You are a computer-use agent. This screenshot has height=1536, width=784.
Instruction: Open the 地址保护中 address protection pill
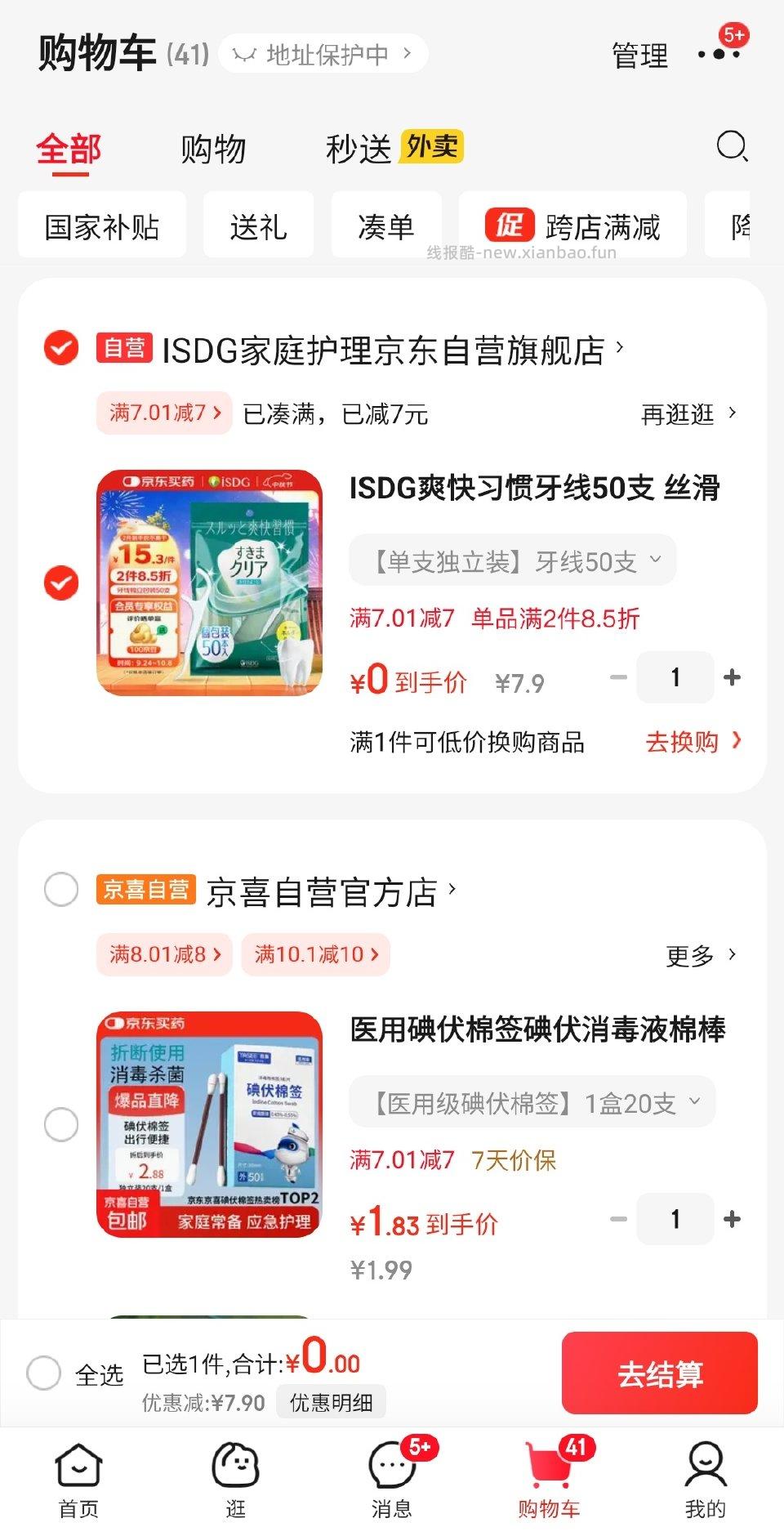323,54
